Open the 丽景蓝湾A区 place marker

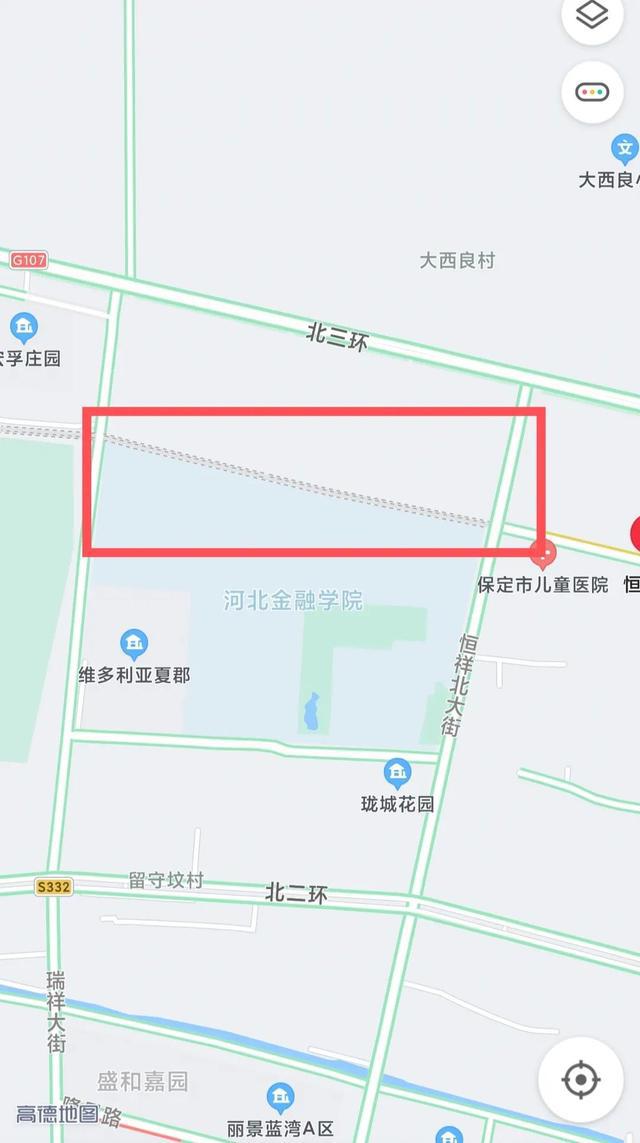pos(280,1099)
